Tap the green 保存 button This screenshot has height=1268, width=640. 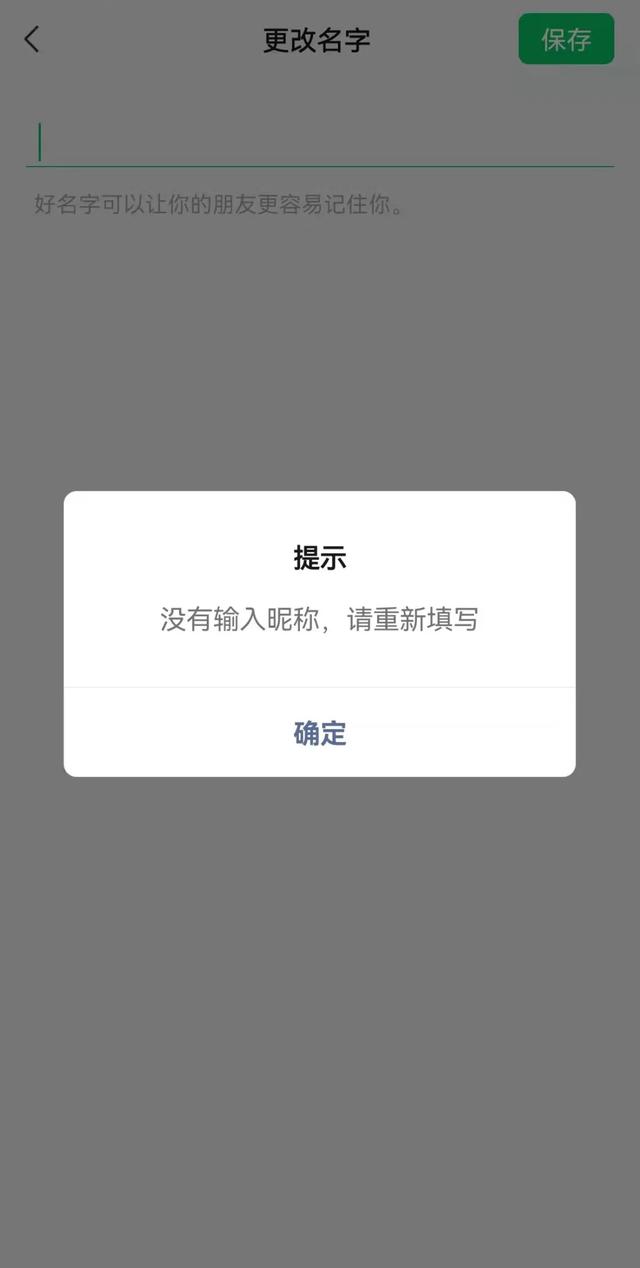tap(566, 39)
